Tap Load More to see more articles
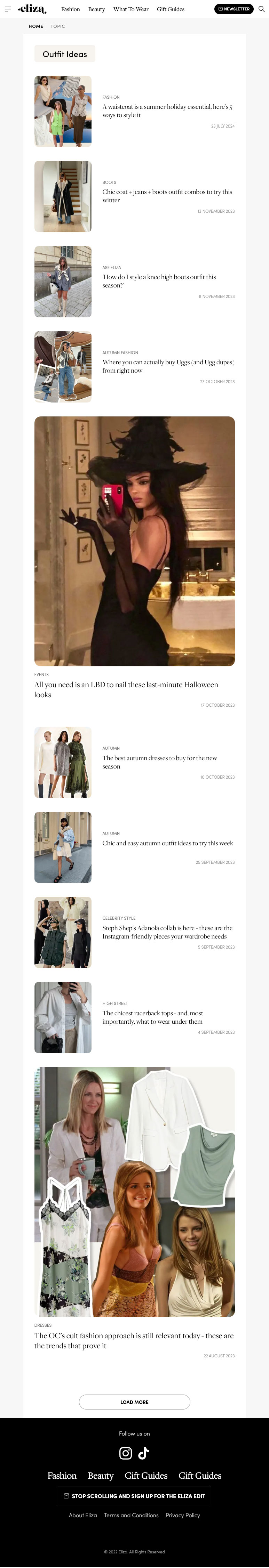 [134, 1402]
